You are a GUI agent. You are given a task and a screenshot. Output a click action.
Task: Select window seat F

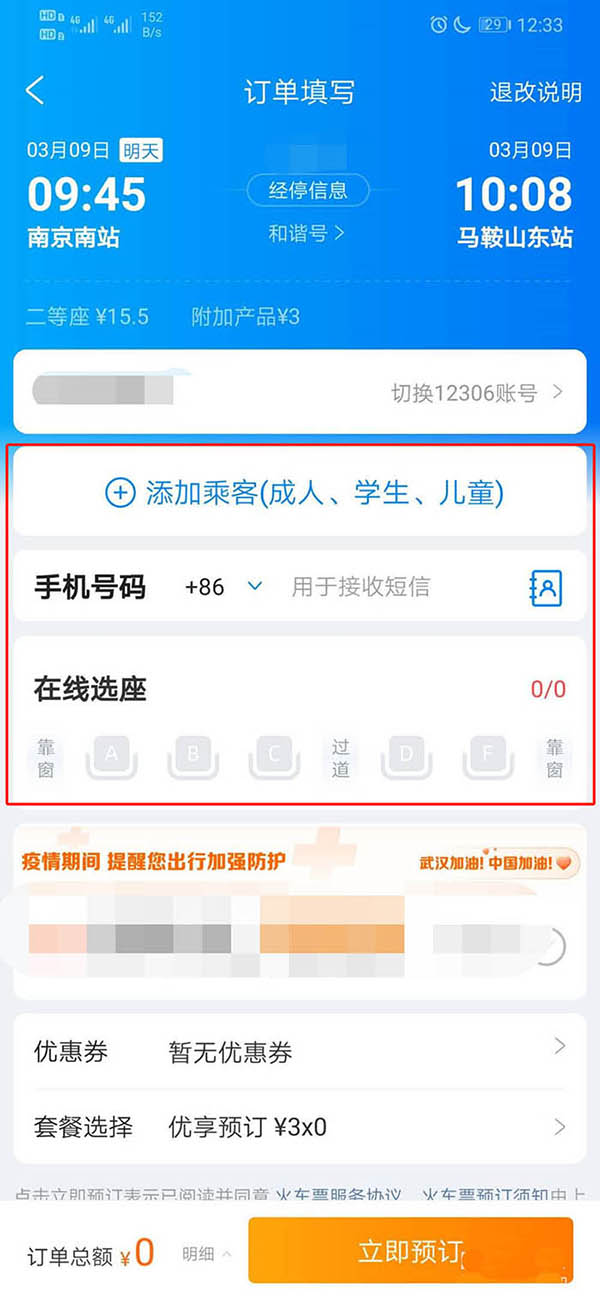(487, 756)
